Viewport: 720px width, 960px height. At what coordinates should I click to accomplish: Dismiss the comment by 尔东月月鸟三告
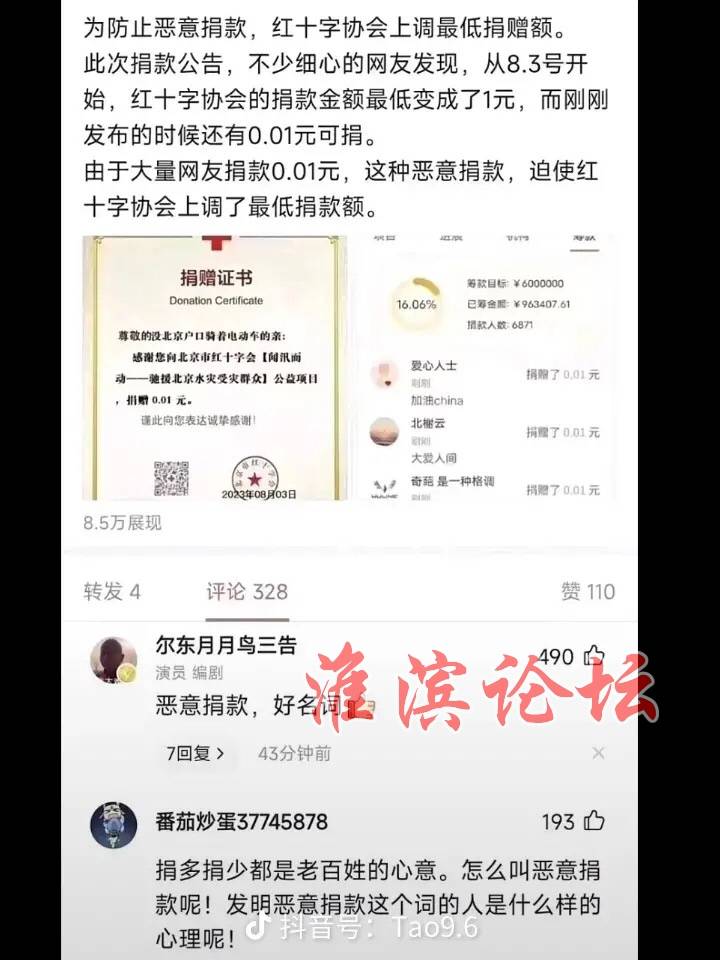click(x=598, y=752)
